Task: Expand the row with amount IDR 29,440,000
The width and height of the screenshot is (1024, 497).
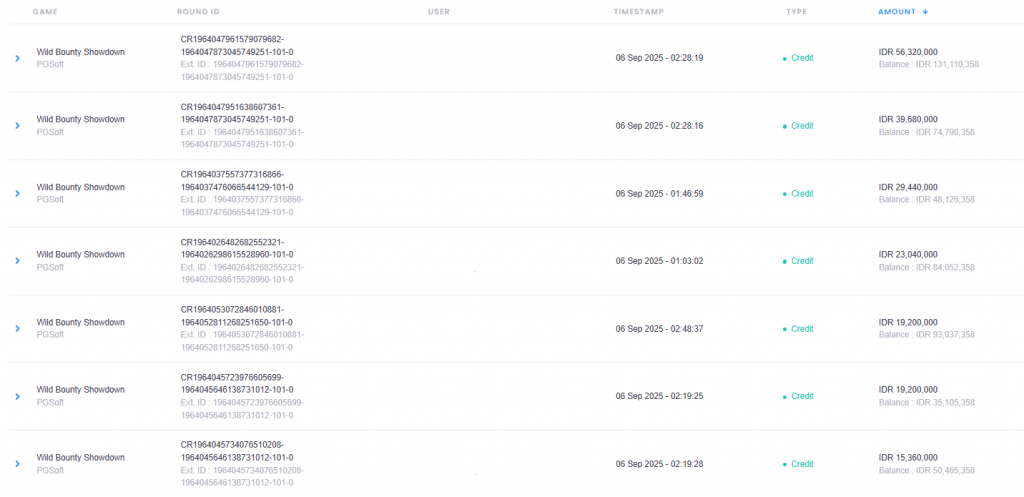Action: click(17, 194)
